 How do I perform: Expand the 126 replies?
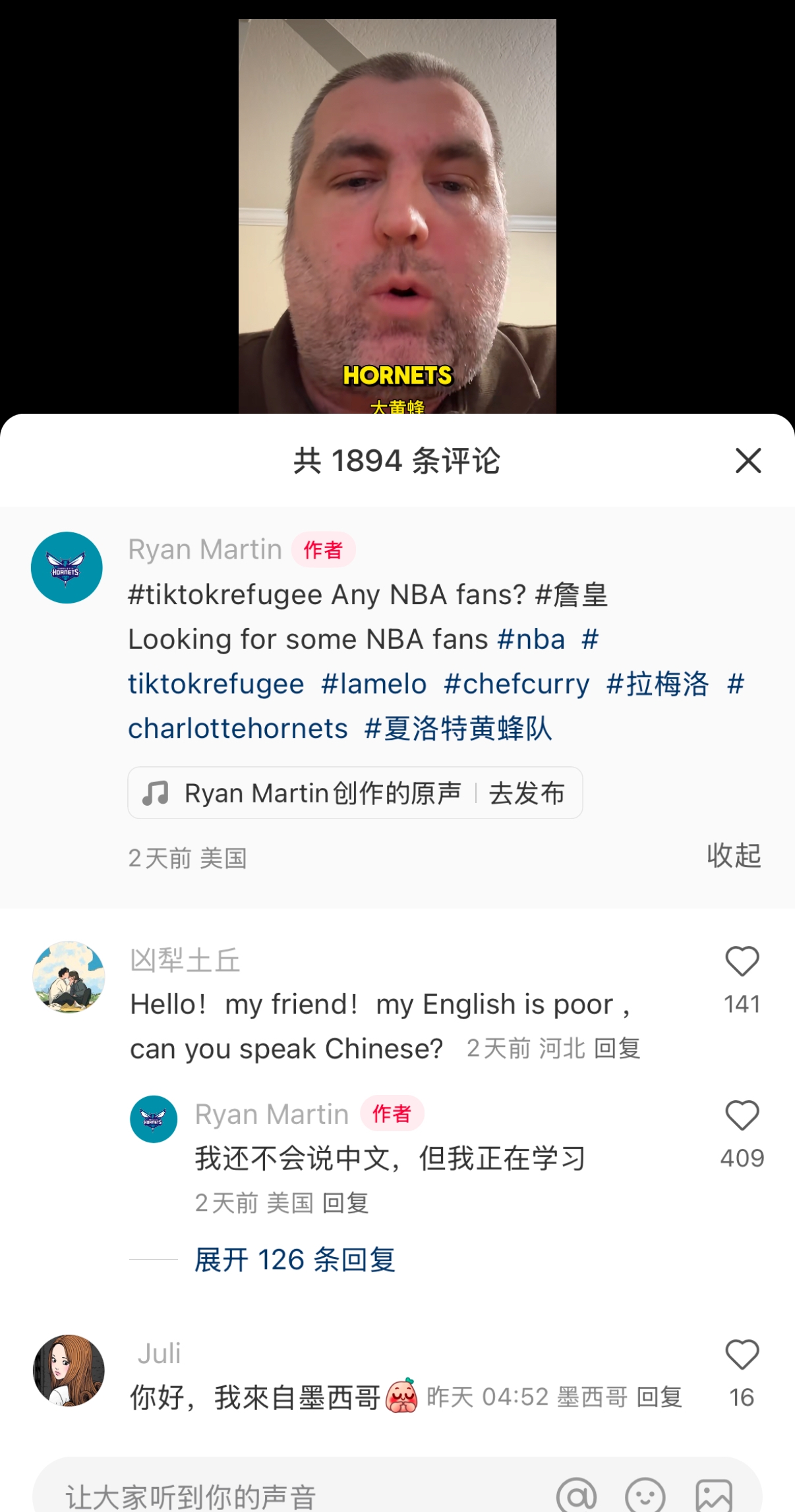[x=295, y=1260]
